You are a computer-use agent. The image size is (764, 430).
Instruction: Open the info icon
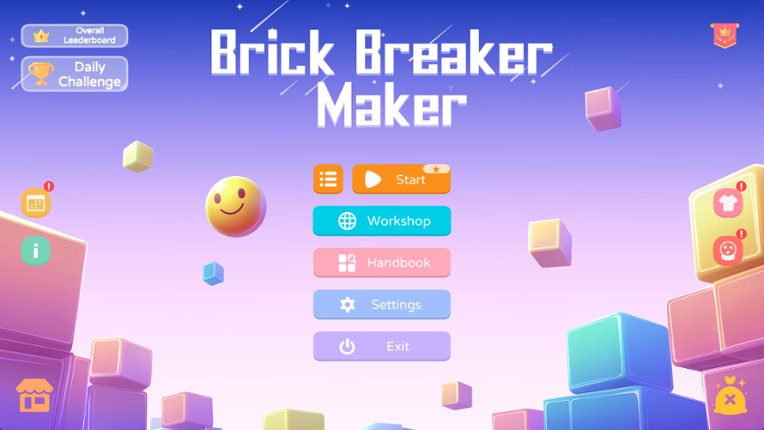(36, 251)
